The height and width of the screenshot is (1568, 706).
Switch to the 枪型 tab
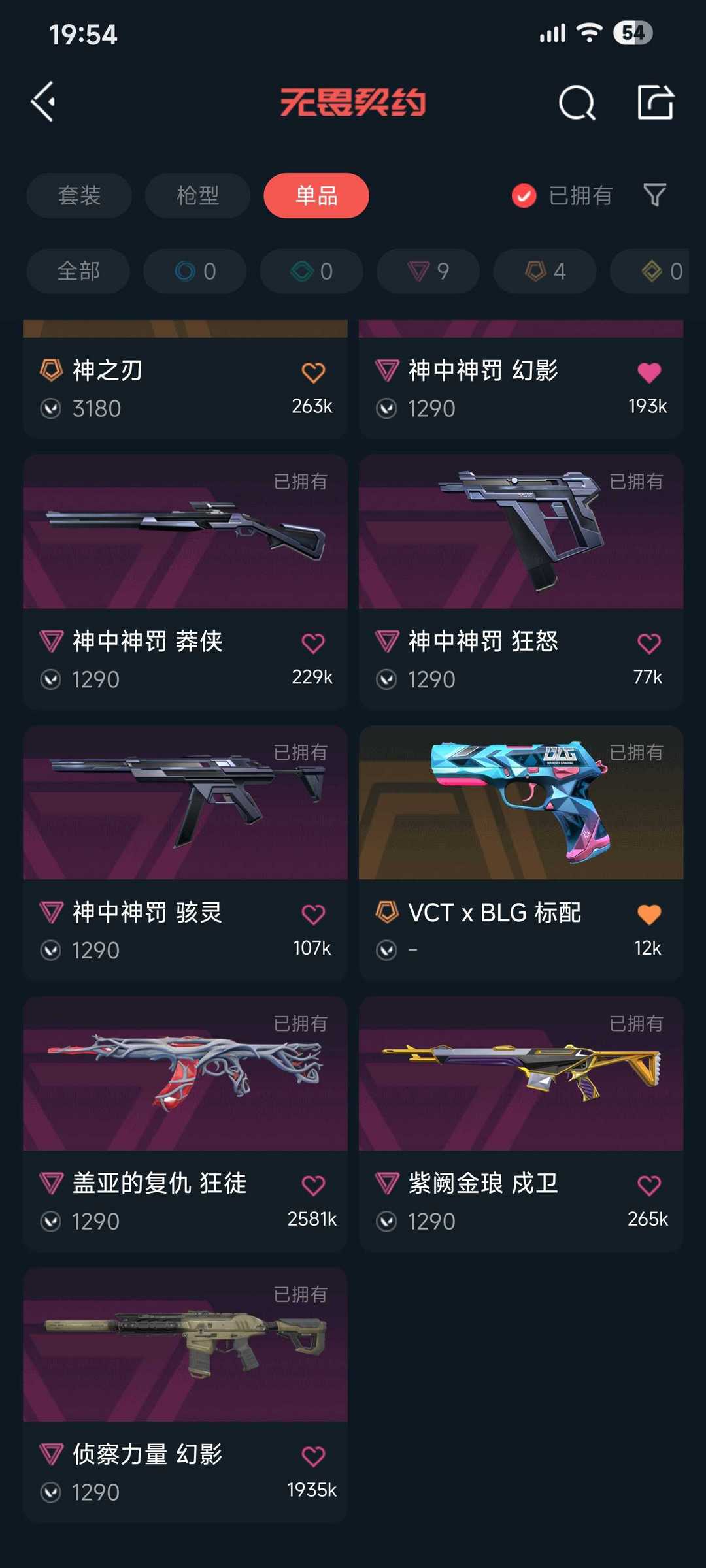pyautogui.click(x=197, y=195)
